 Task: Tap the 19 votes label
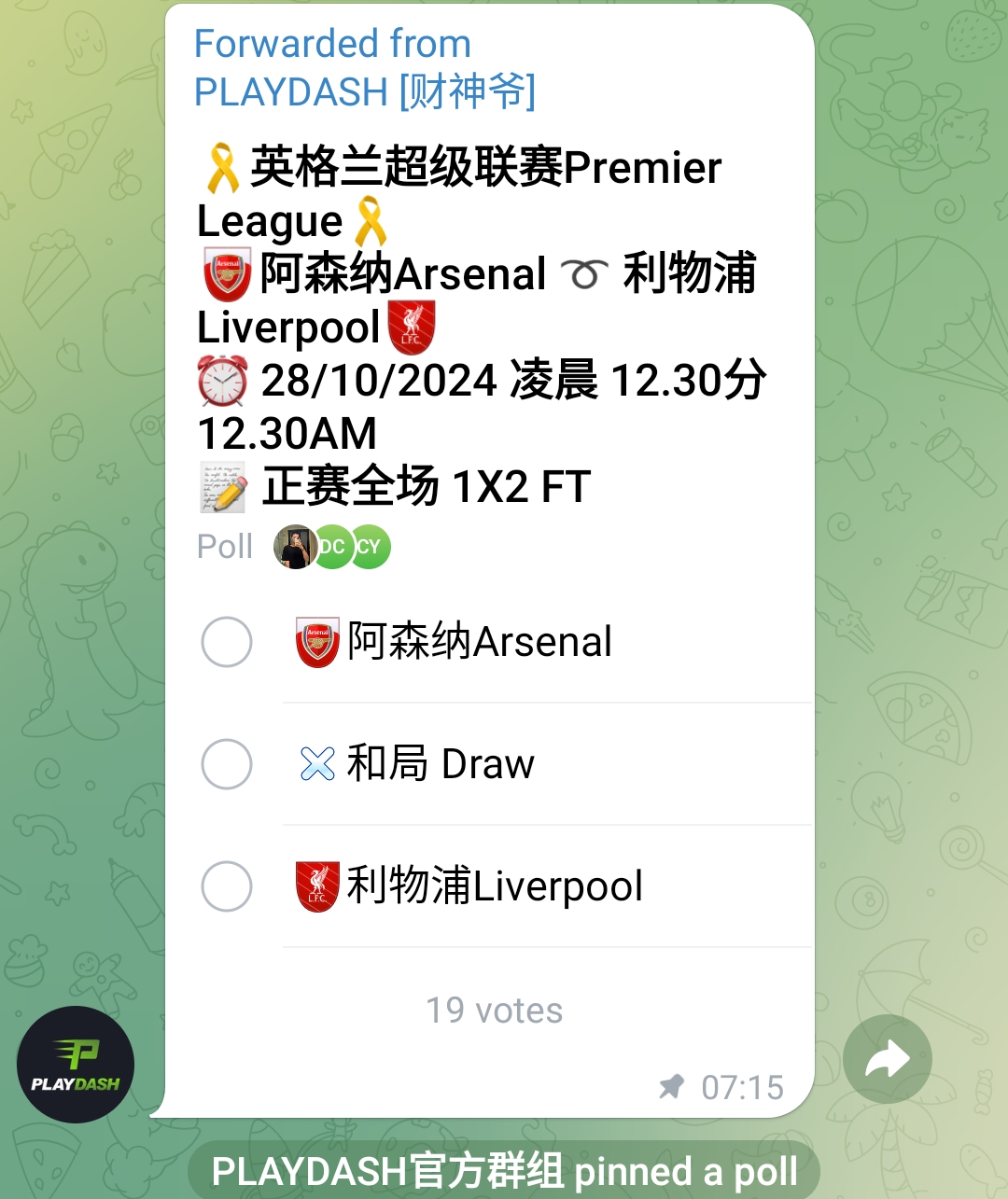click(494, 1010)
